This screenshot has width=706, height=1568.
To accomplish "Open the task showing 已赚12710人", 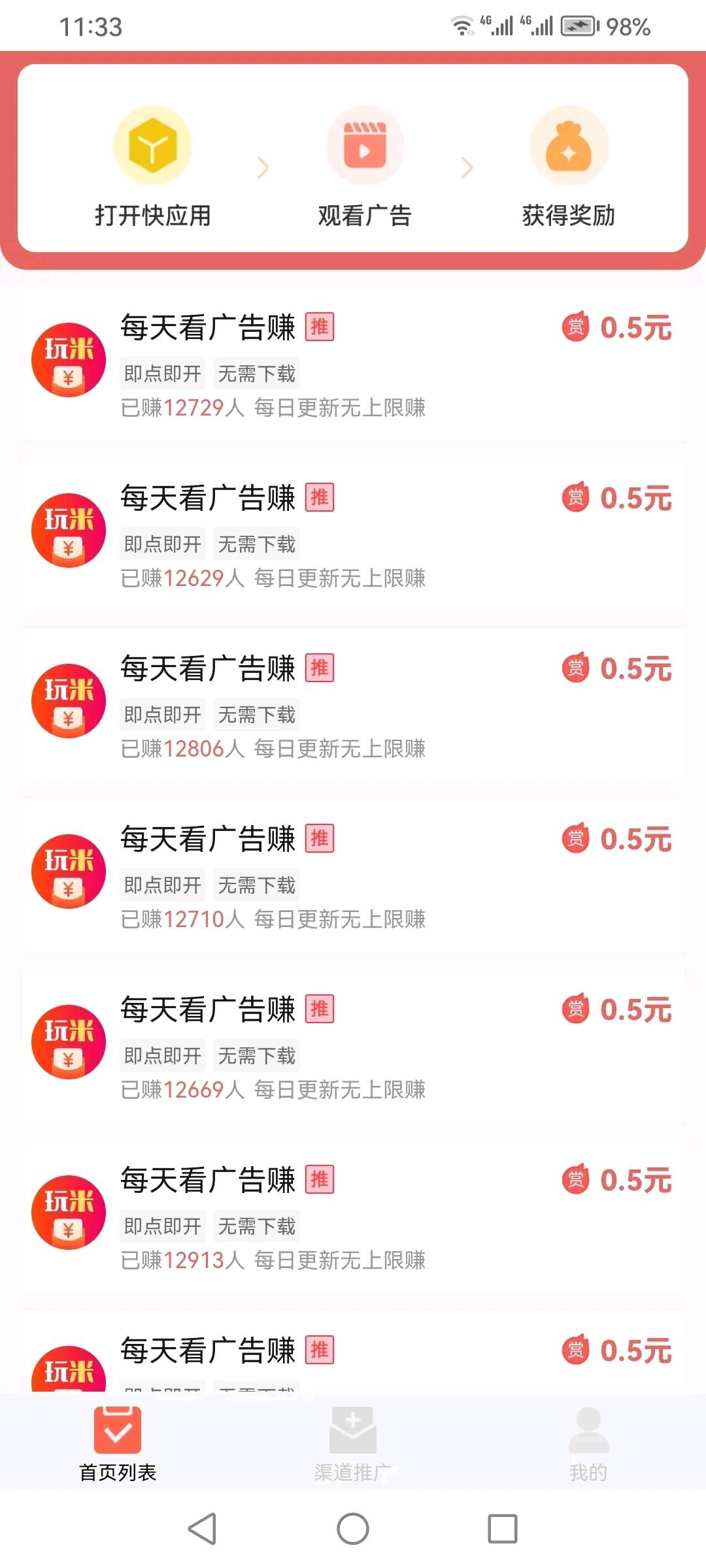I will tap(353, 875).
